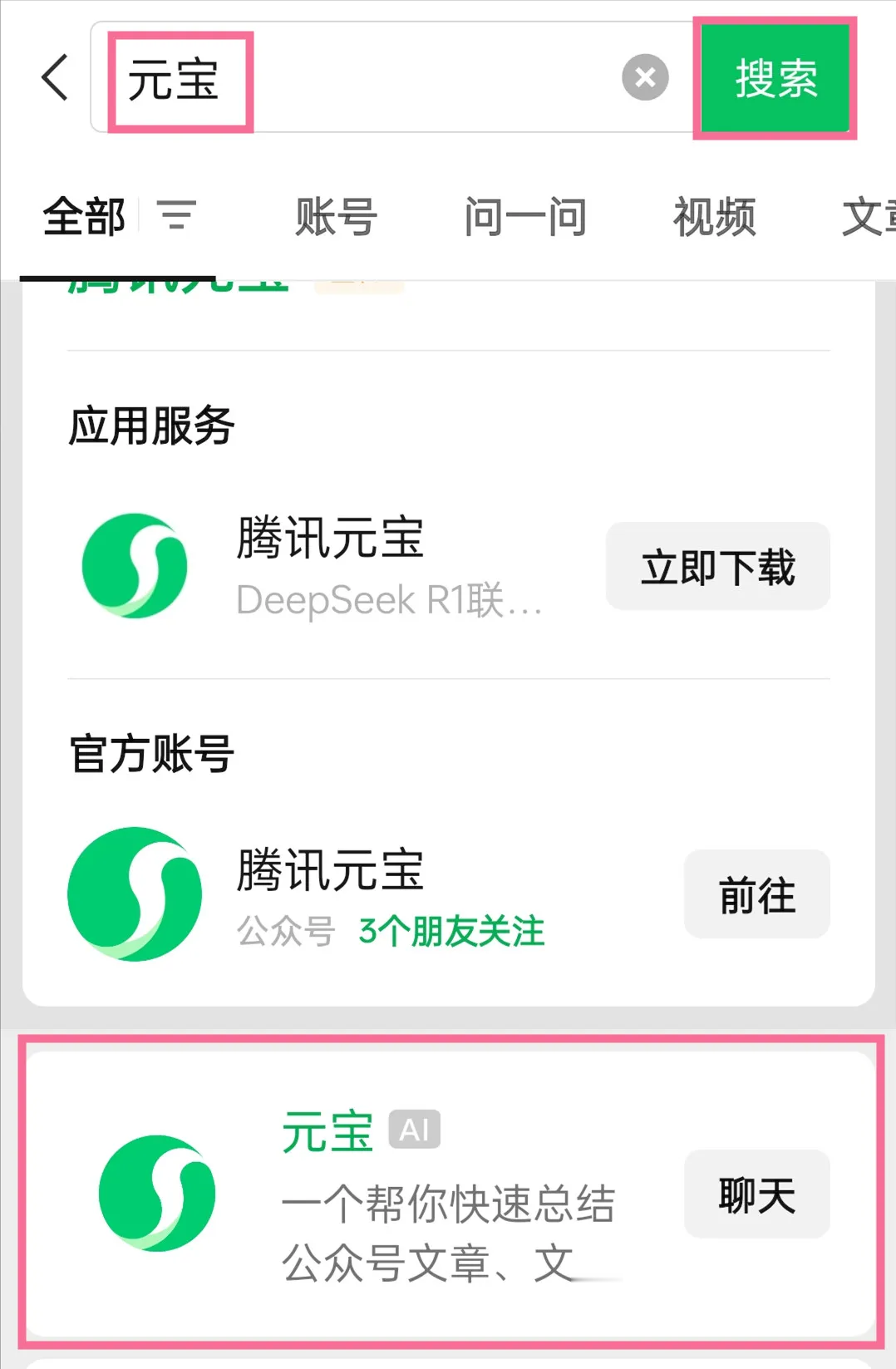Clear the search box with the X icon
The width and height of the screenshot is (896, 1369).
[644, 77]
